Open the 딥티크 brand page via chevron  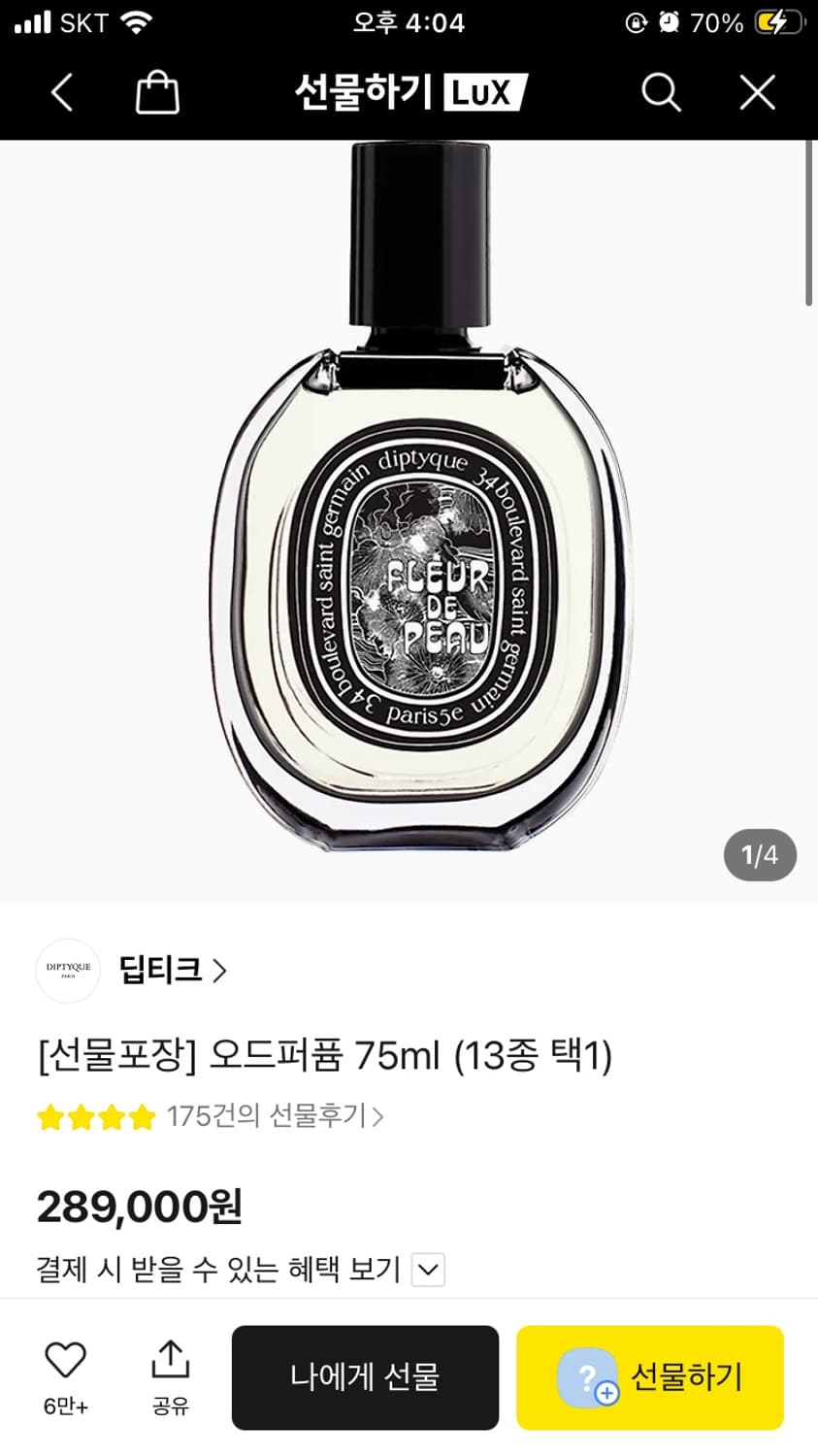221,971
